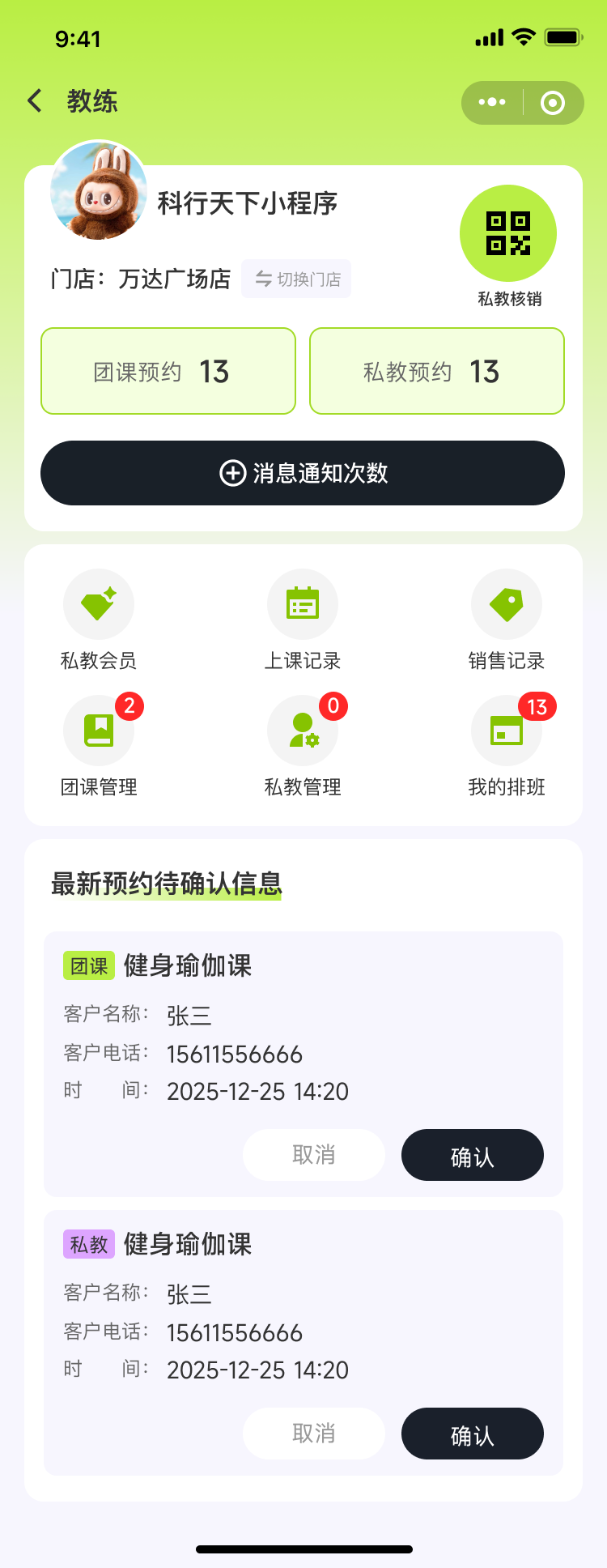The height and width of the screenshot is (1568, 607).
Task: Confirm the 团课 健身瑜伽课 booking
Action: point(473,1155)
